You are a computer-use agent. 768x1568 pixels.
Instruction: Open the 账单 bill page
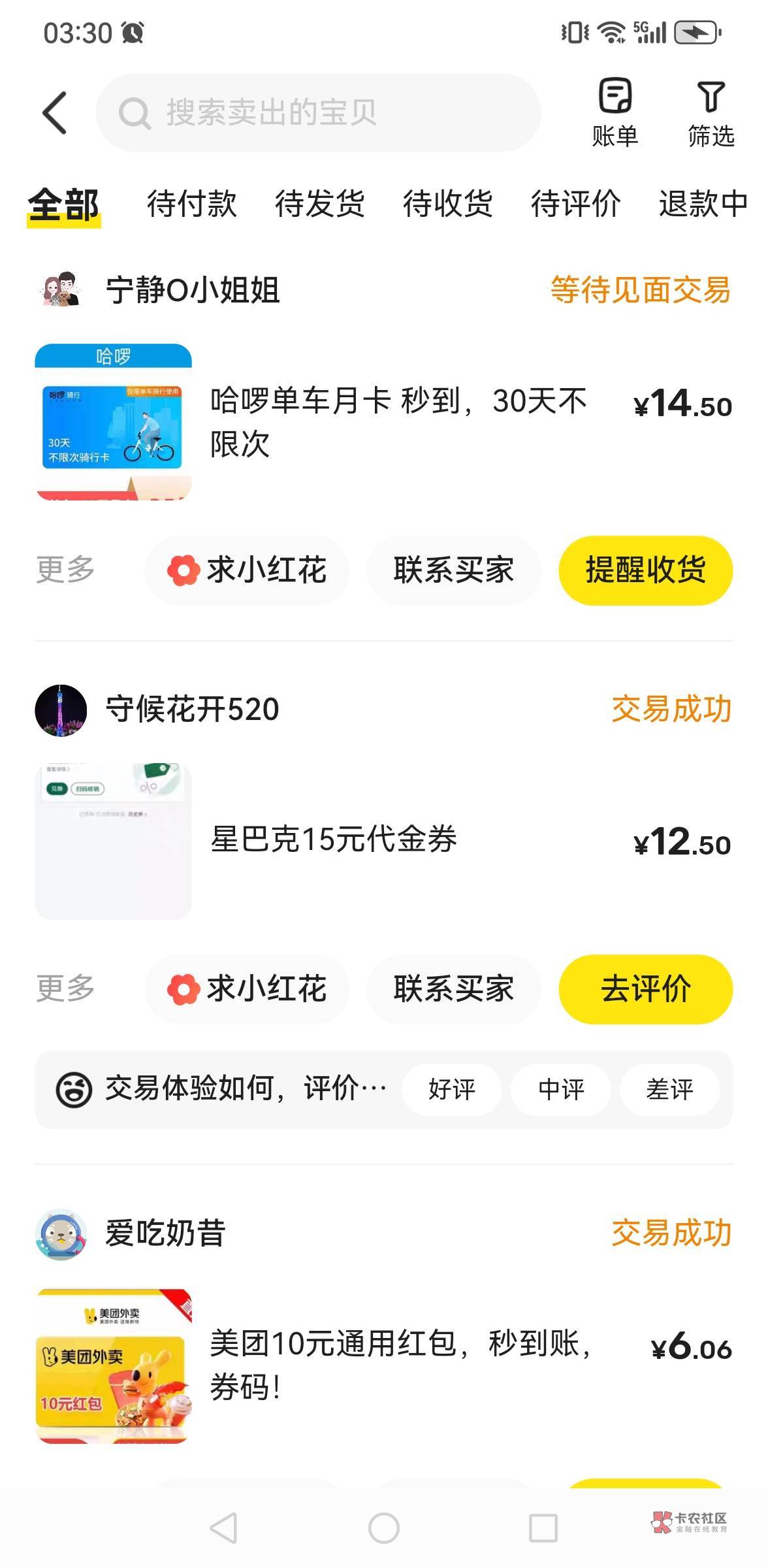coord(615,112)
